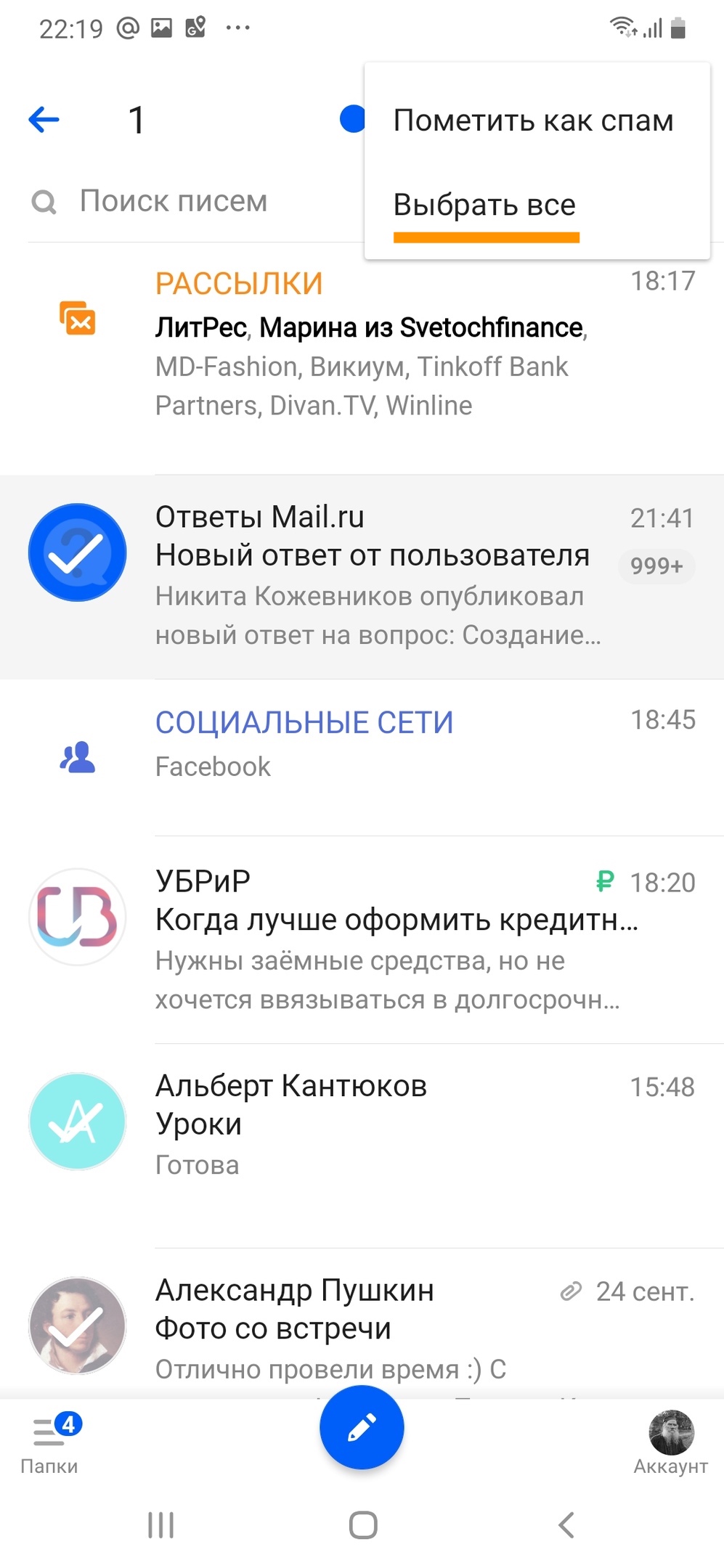Image resolution: width=724 pixels, height=1568 pixels.
Task: Open the Папки folders tab
Action: point(49,1443)
